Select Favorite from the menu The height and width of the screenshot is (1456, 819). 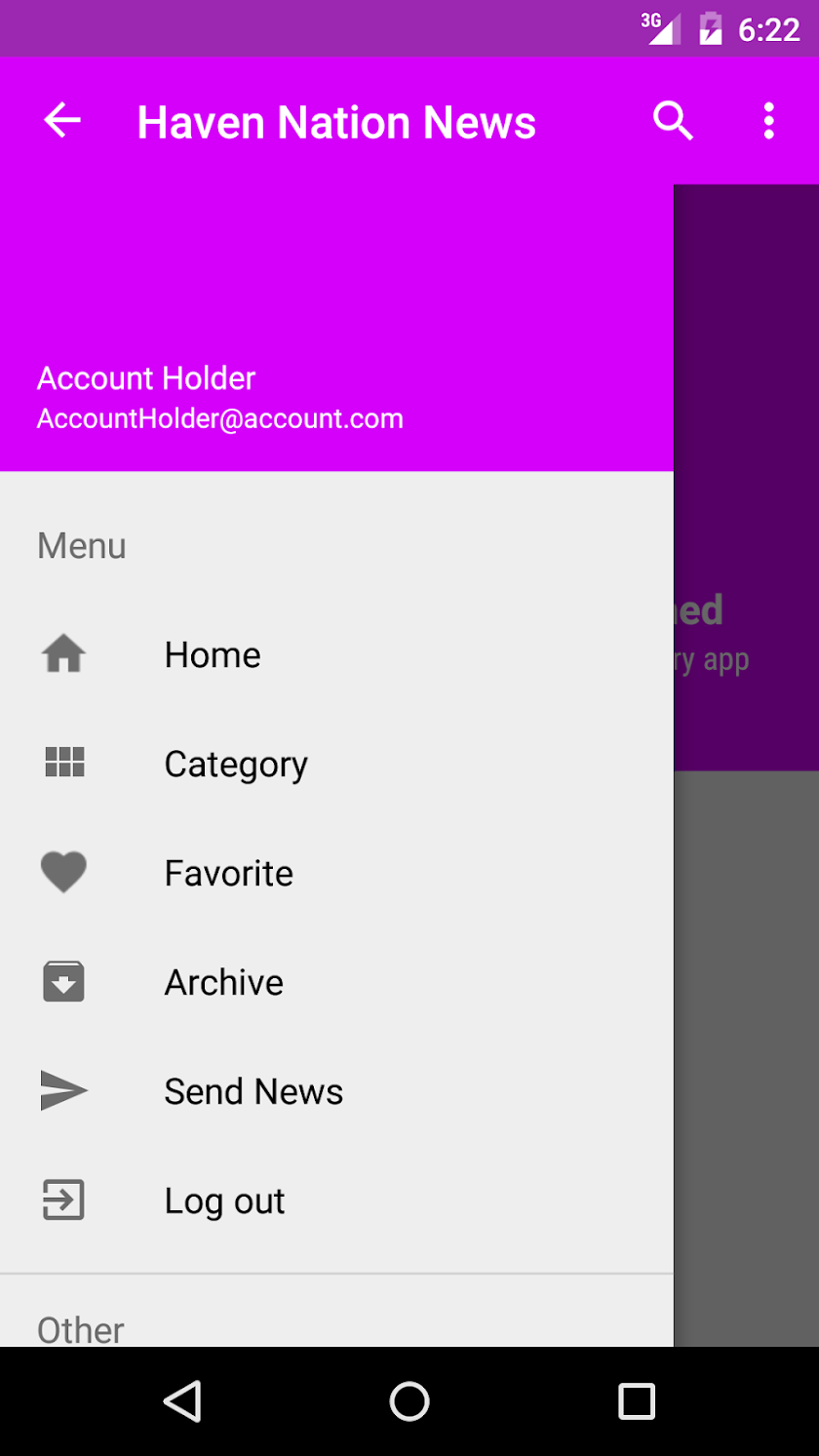228,873
